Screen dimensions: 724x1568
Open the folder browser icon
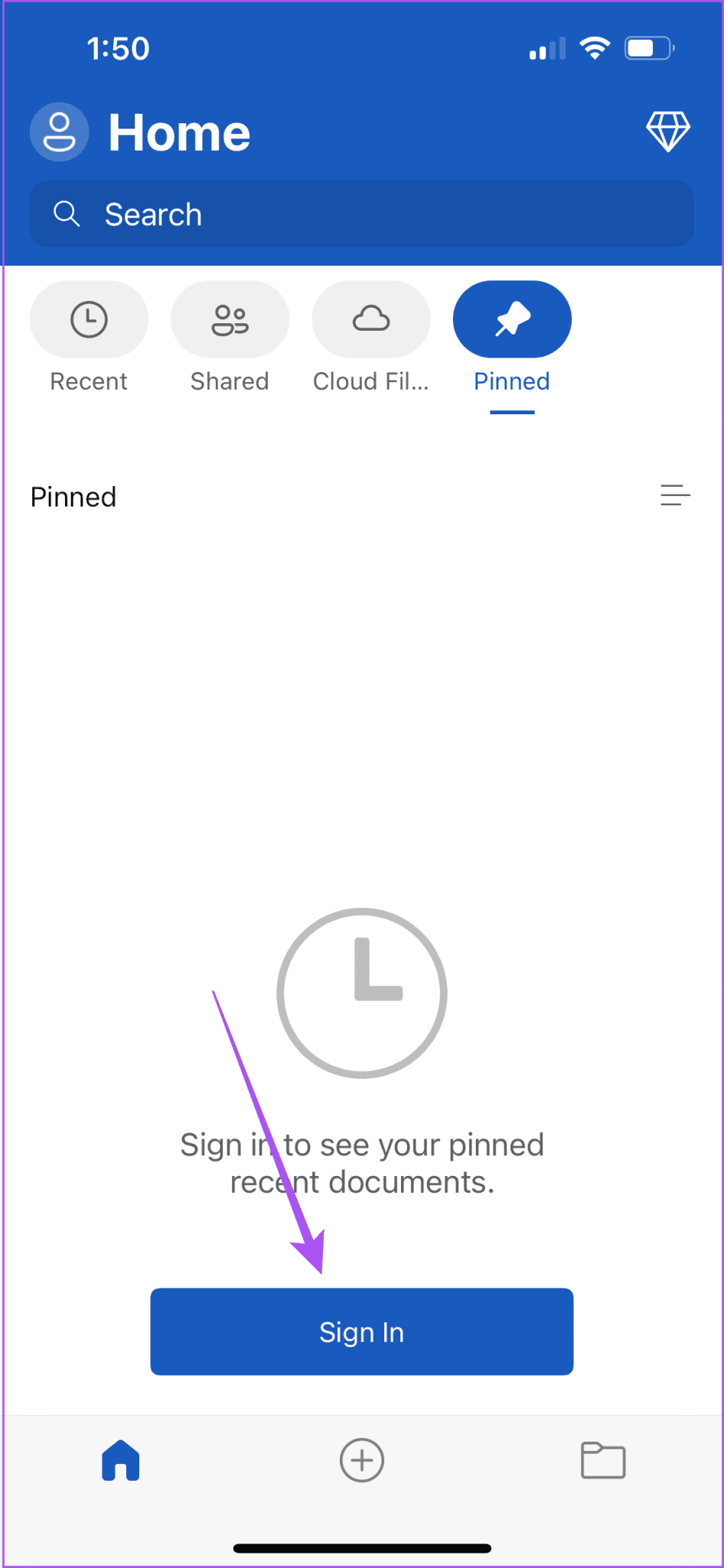click(x=603, y=1459)
